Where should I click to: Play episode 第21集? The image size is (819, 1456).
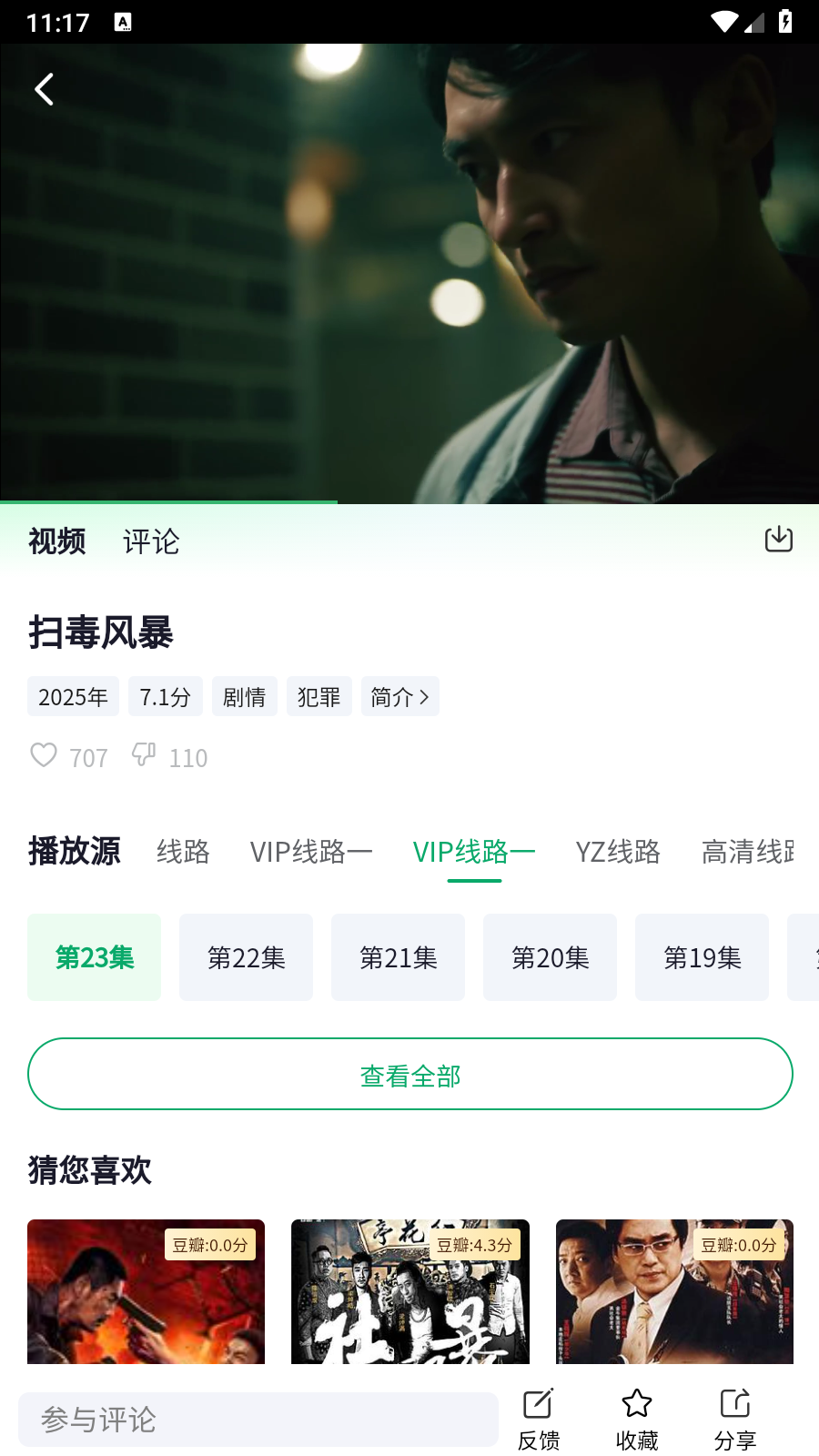[398, 957]
